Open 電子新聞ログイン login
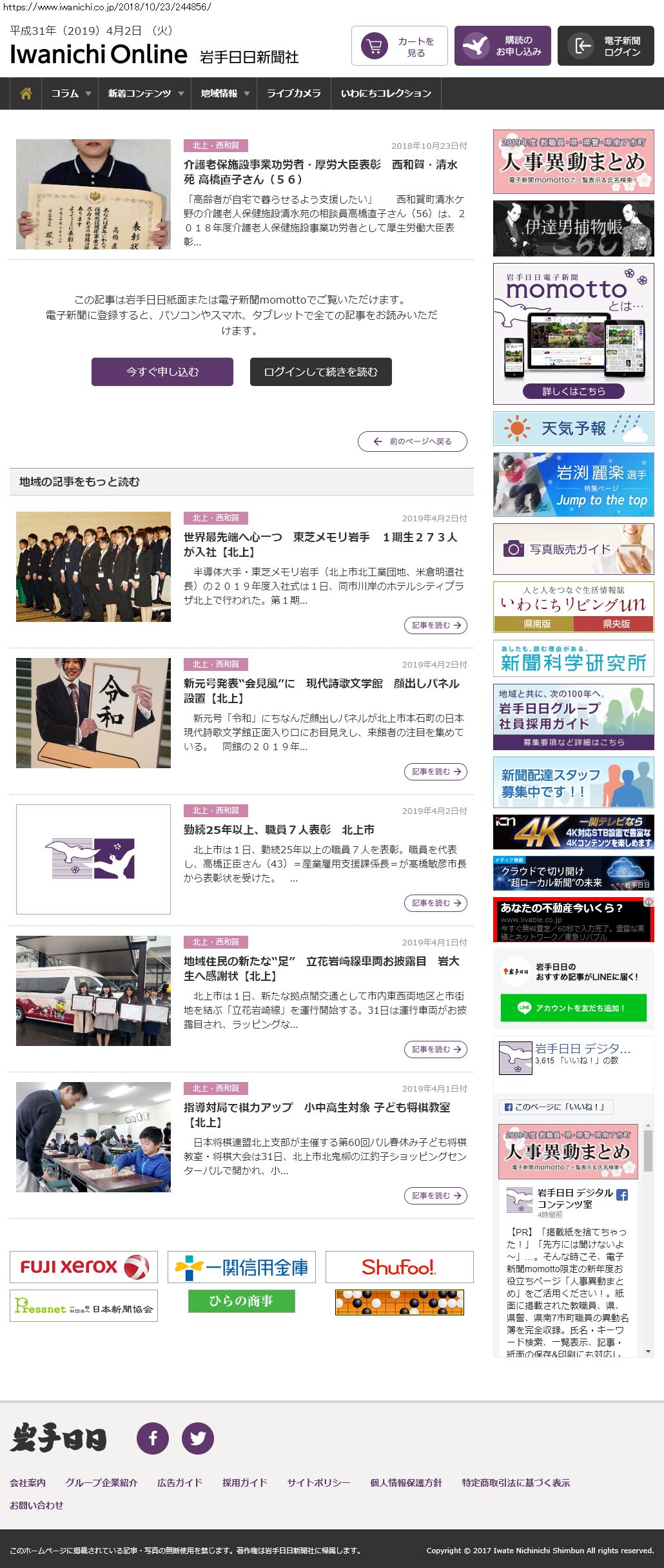Viewport: 664px width, 1568px height. (605, 46)
